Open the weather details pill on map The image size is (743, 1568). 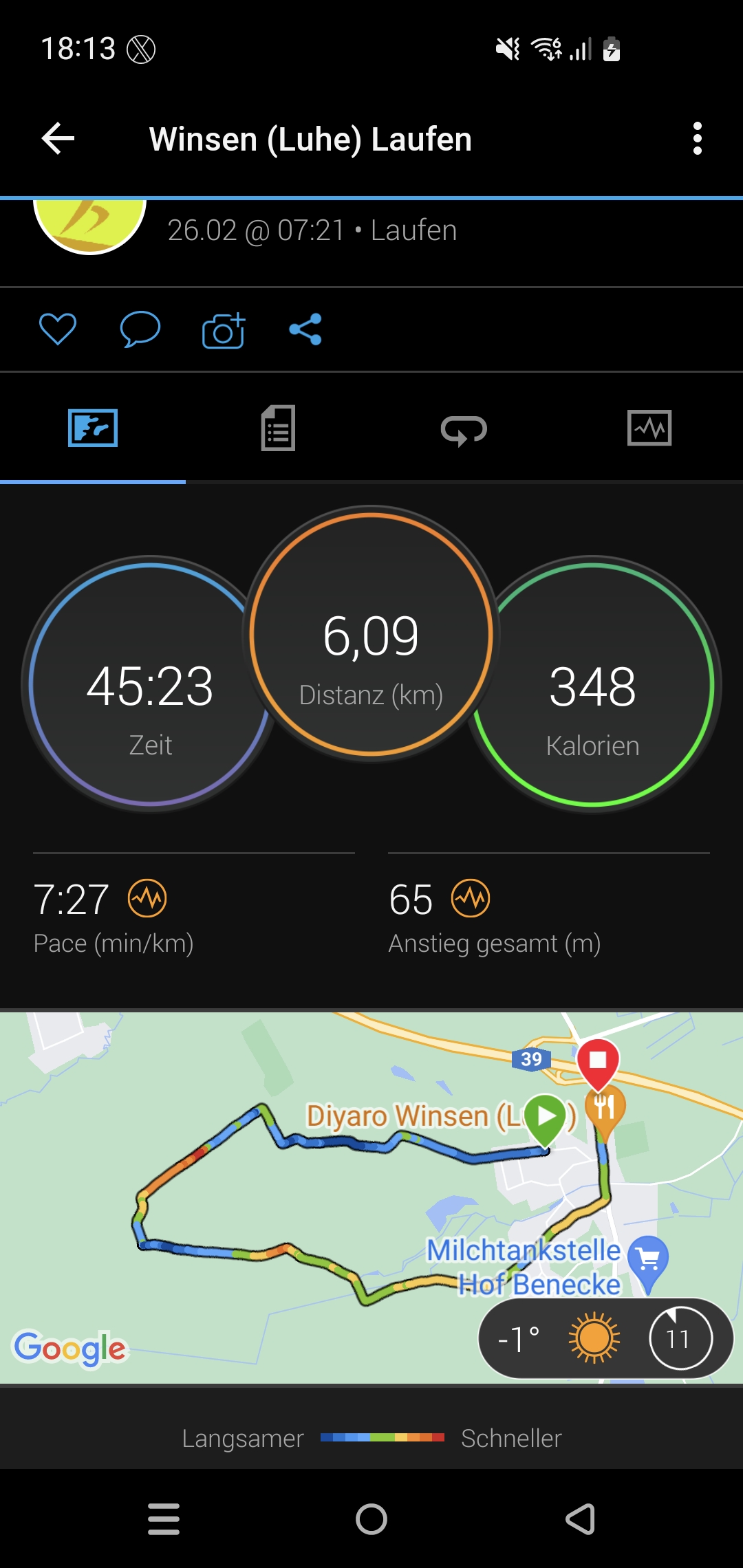[x=605, y=1338]
